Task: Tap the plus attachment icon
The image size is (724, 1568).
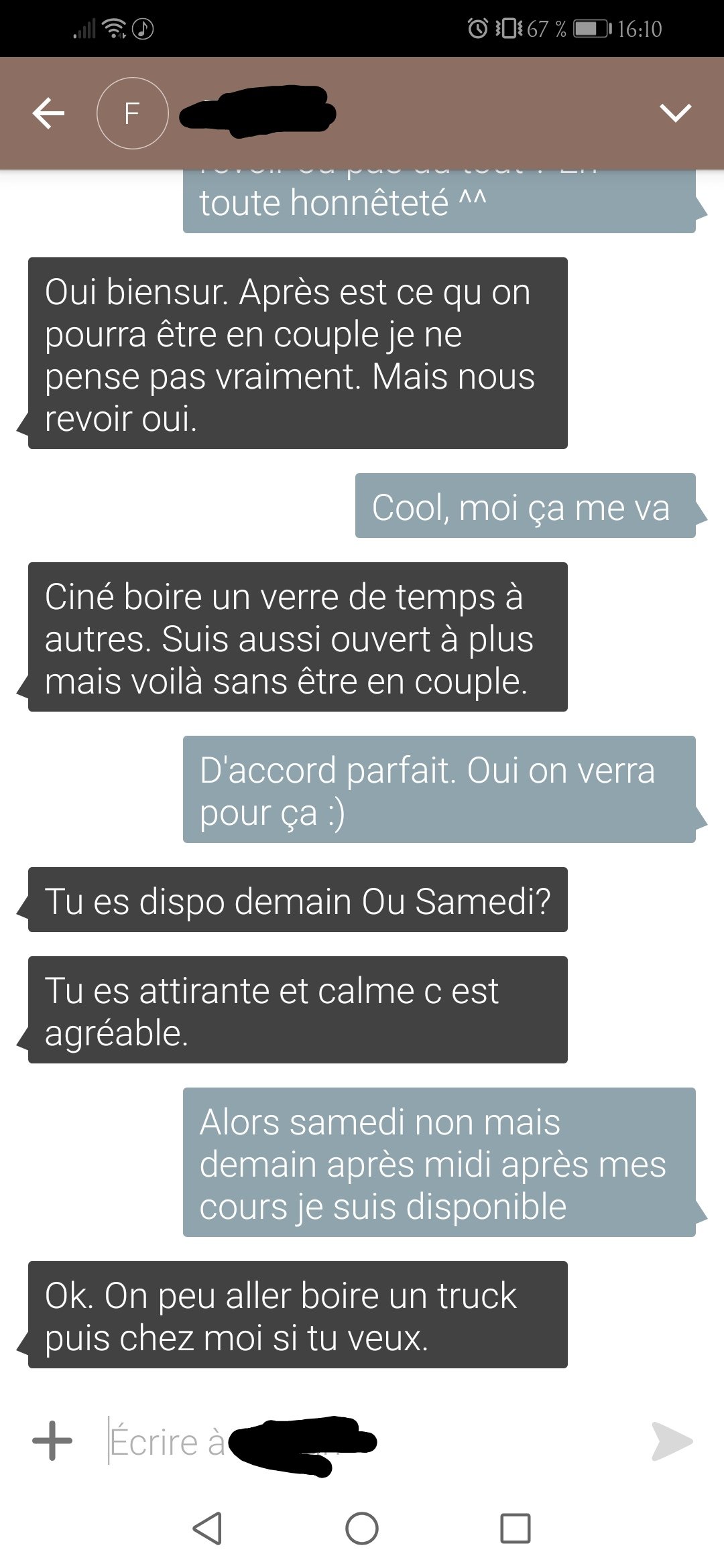Action: [52, 1441]
